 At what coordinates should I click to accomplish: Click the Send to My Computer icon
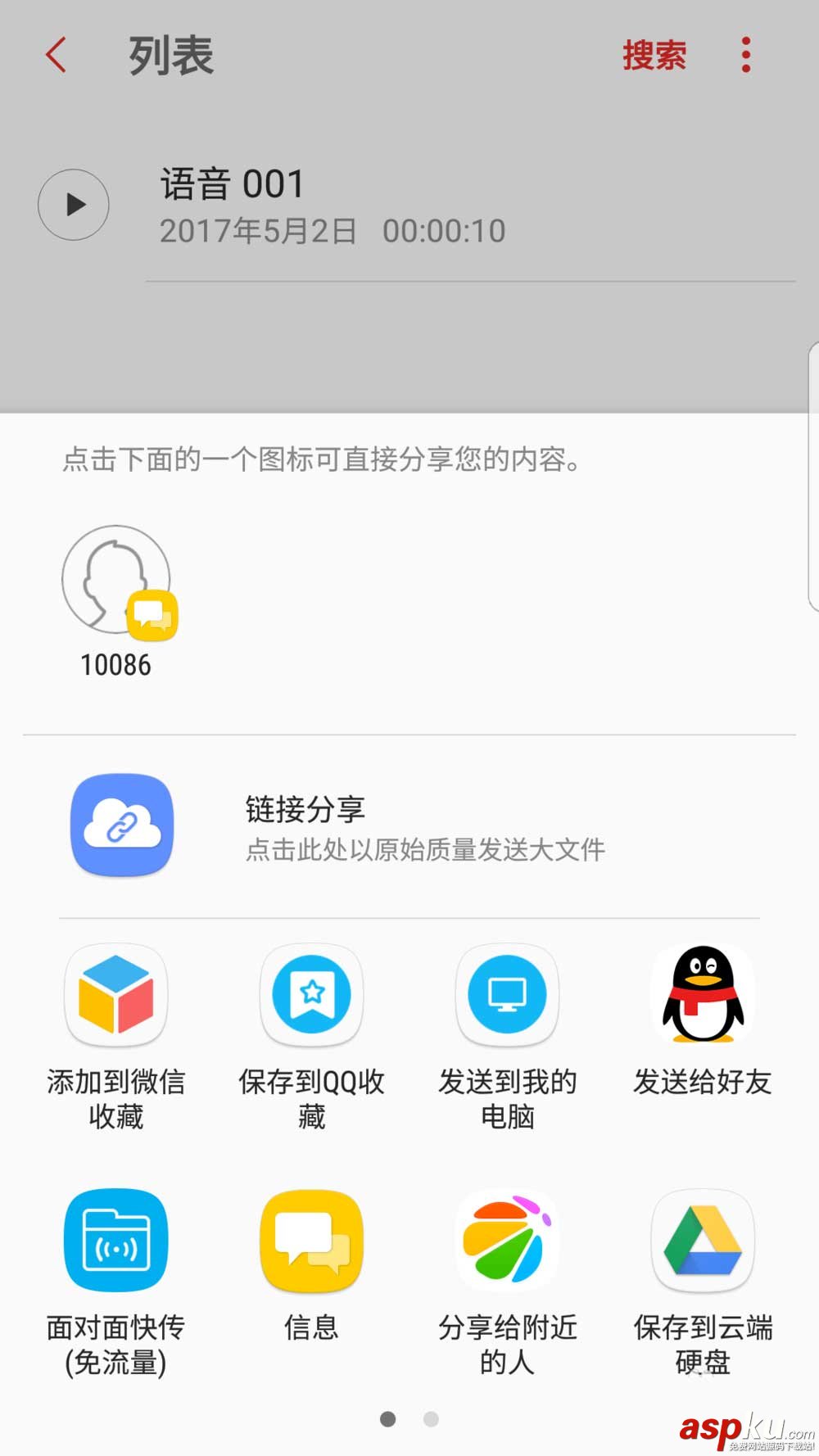[507, 995]
